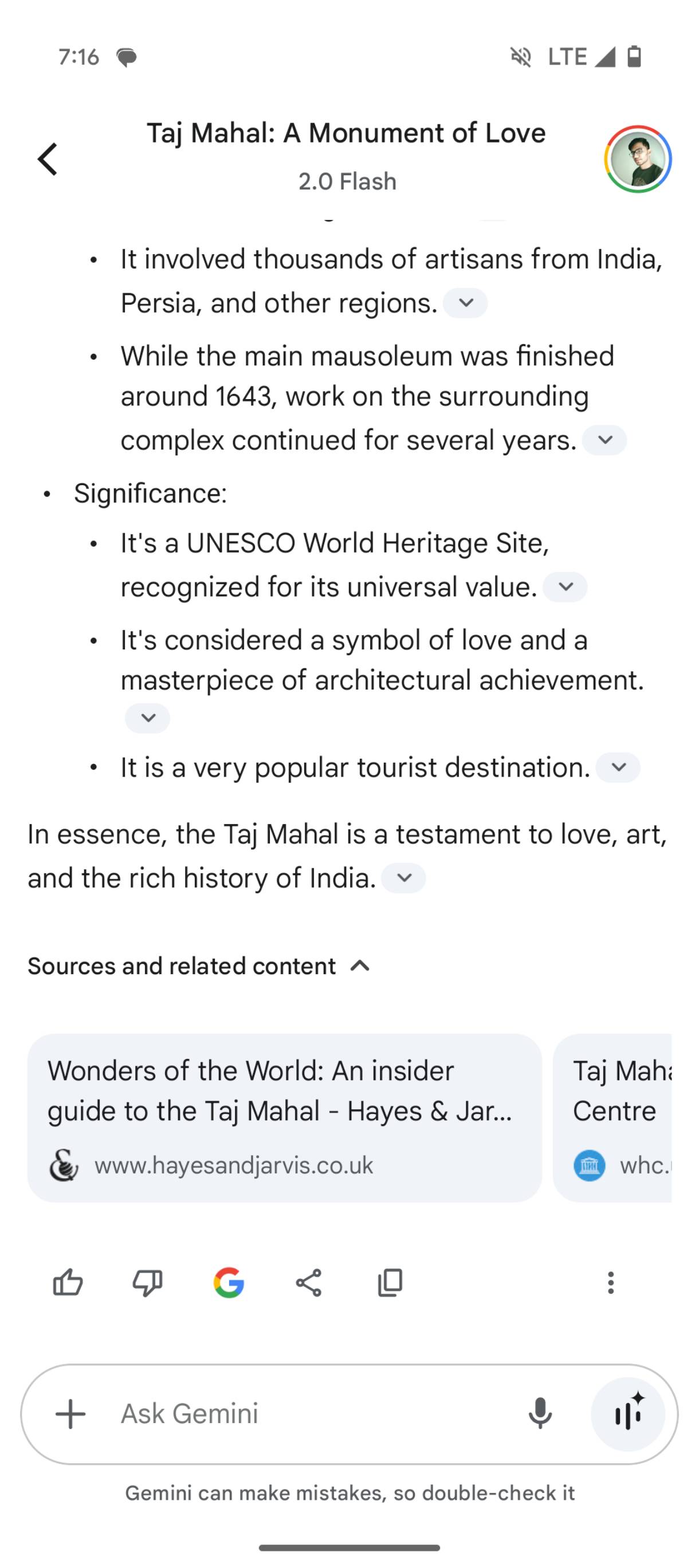Collapse Sources and related content section
The image size is (699, 1568).
[360, 966]
